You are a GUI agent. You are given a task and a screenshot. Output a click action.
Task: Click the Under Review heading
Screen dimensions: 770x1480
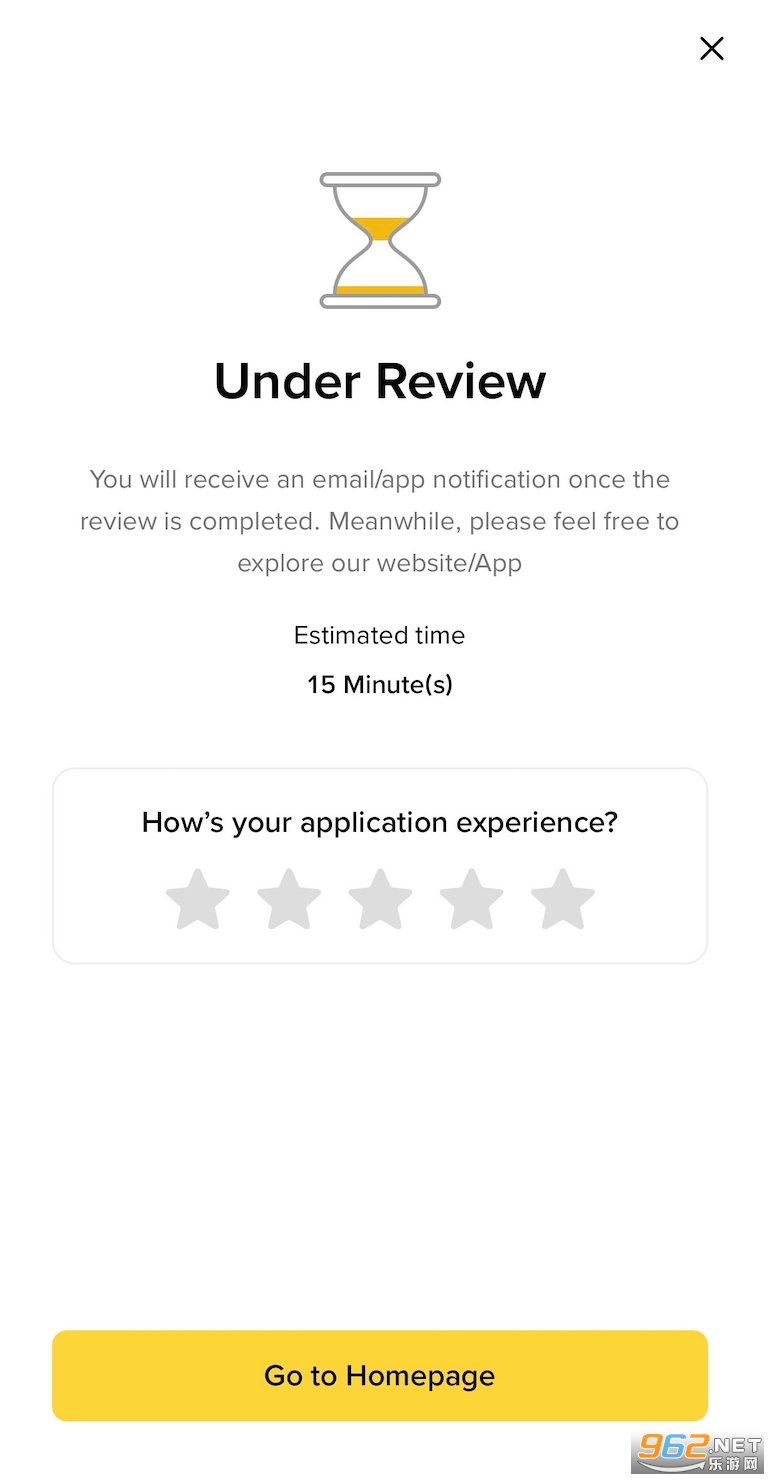pos(379,381)
